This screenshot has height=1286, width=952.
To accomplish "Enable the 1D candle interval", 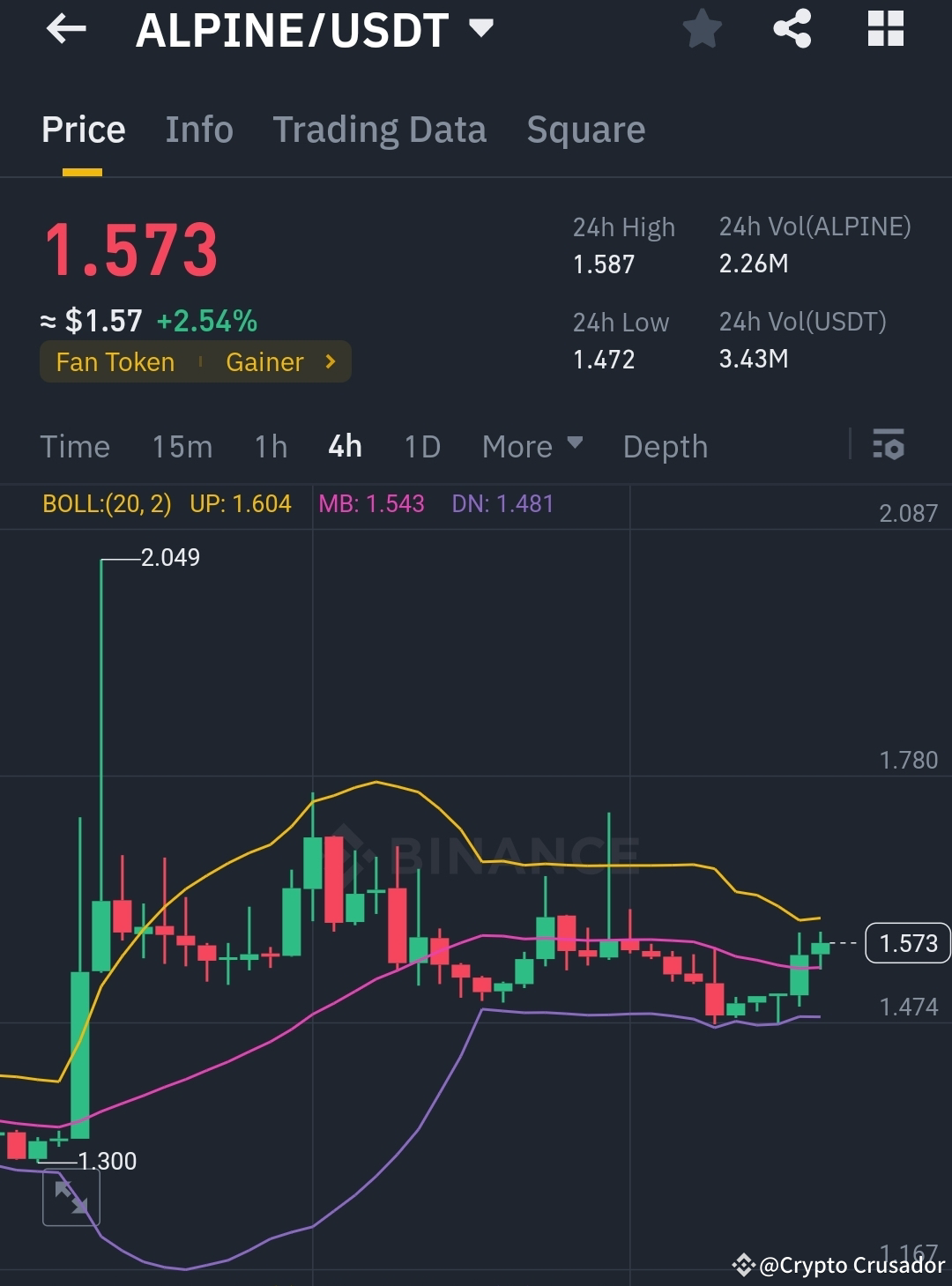I will pyautogui.click(x=421, y=446).
